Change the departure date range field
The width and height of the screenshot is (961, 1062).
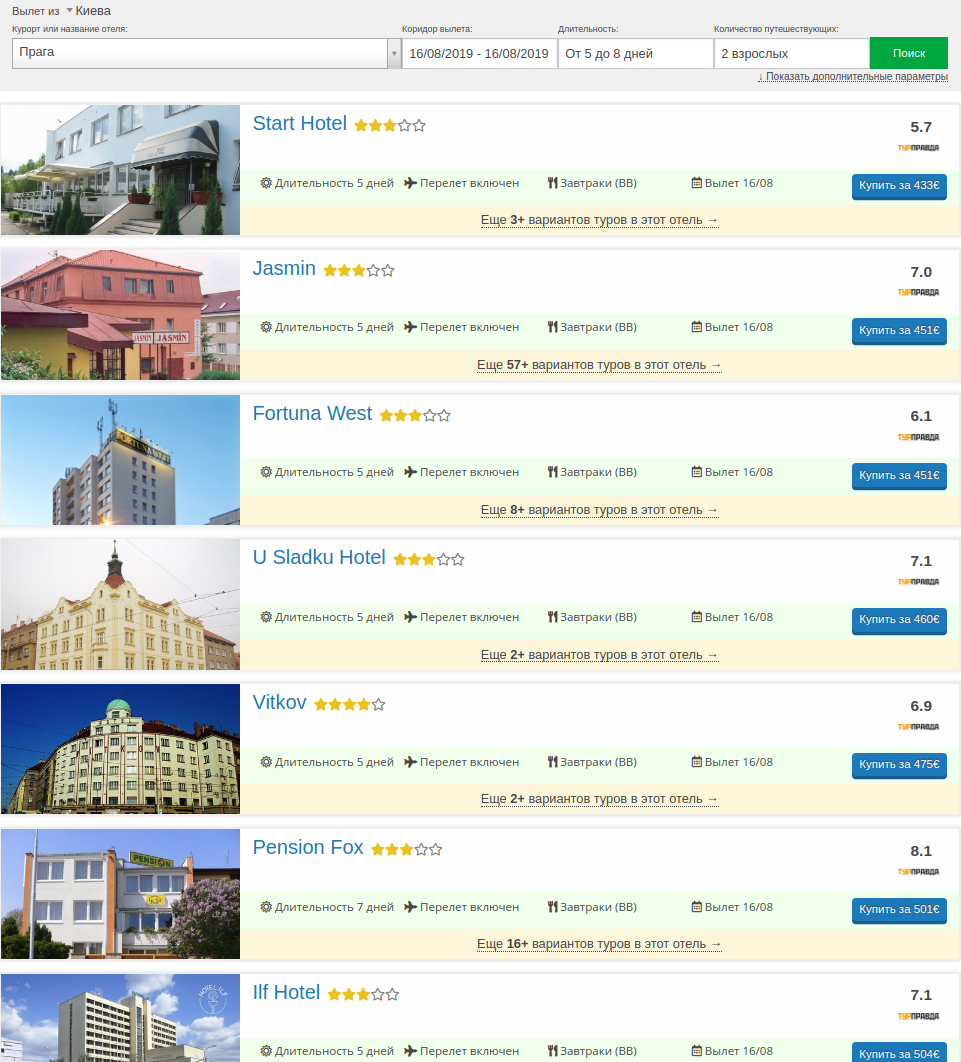click(479, 53)
